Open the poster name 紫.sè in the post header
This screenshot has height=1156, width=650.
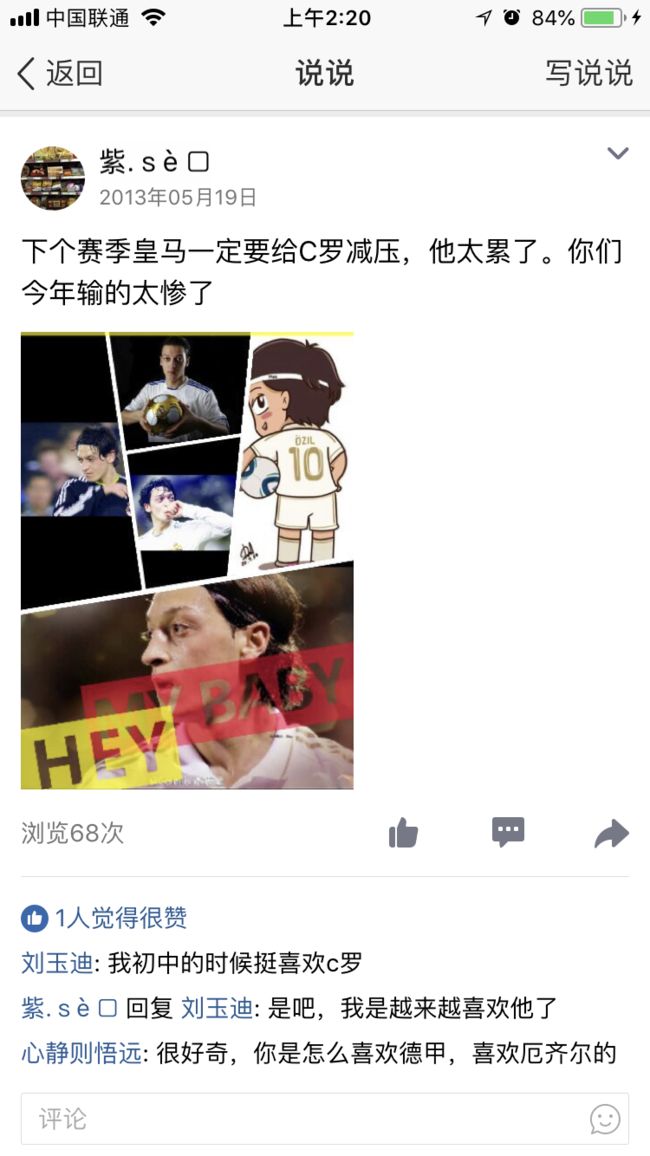[x=154, y=162]
